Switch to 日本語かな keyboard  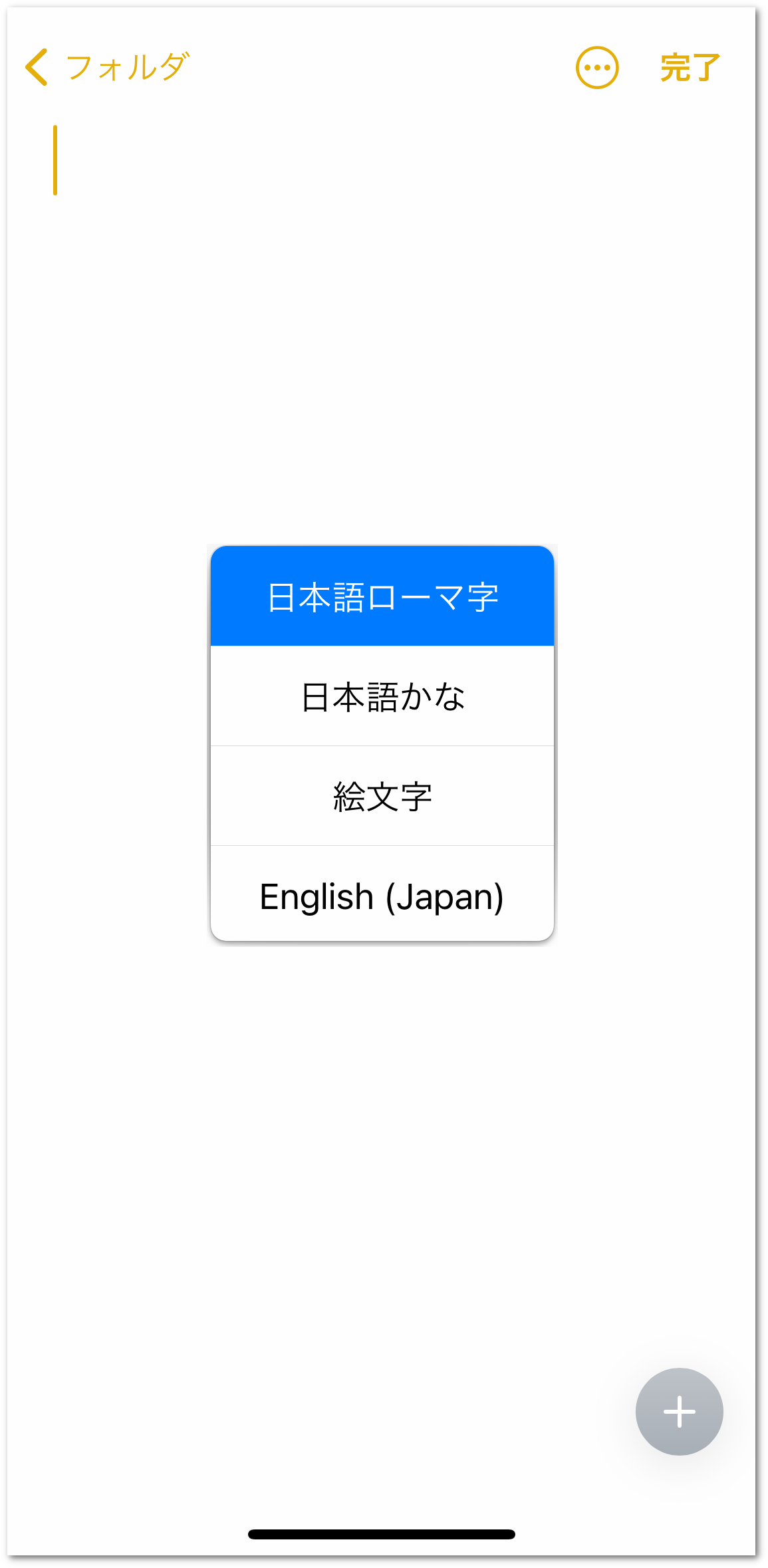(x=382, y=696)
